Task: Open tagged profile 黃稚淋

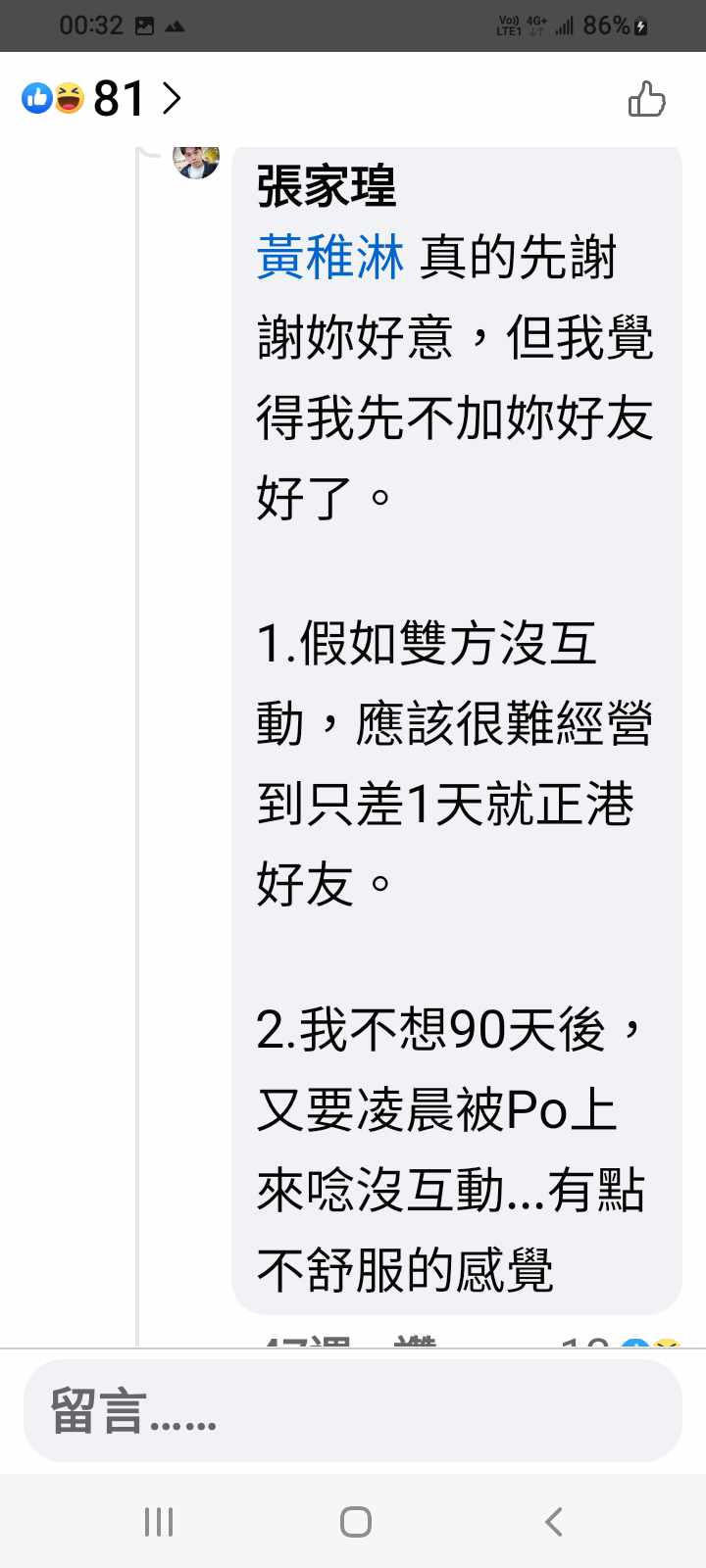Action: click(329, 259)
